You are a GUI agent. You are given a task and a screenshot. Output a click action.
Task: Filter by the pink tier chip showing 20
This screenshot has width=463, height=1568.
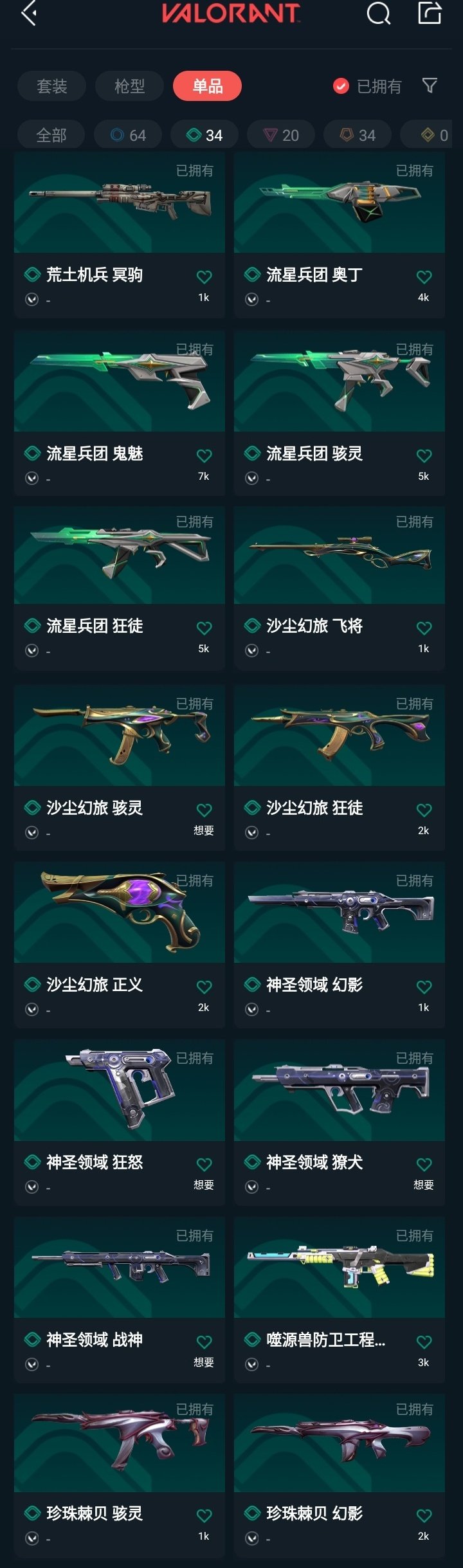coord(282,135)
